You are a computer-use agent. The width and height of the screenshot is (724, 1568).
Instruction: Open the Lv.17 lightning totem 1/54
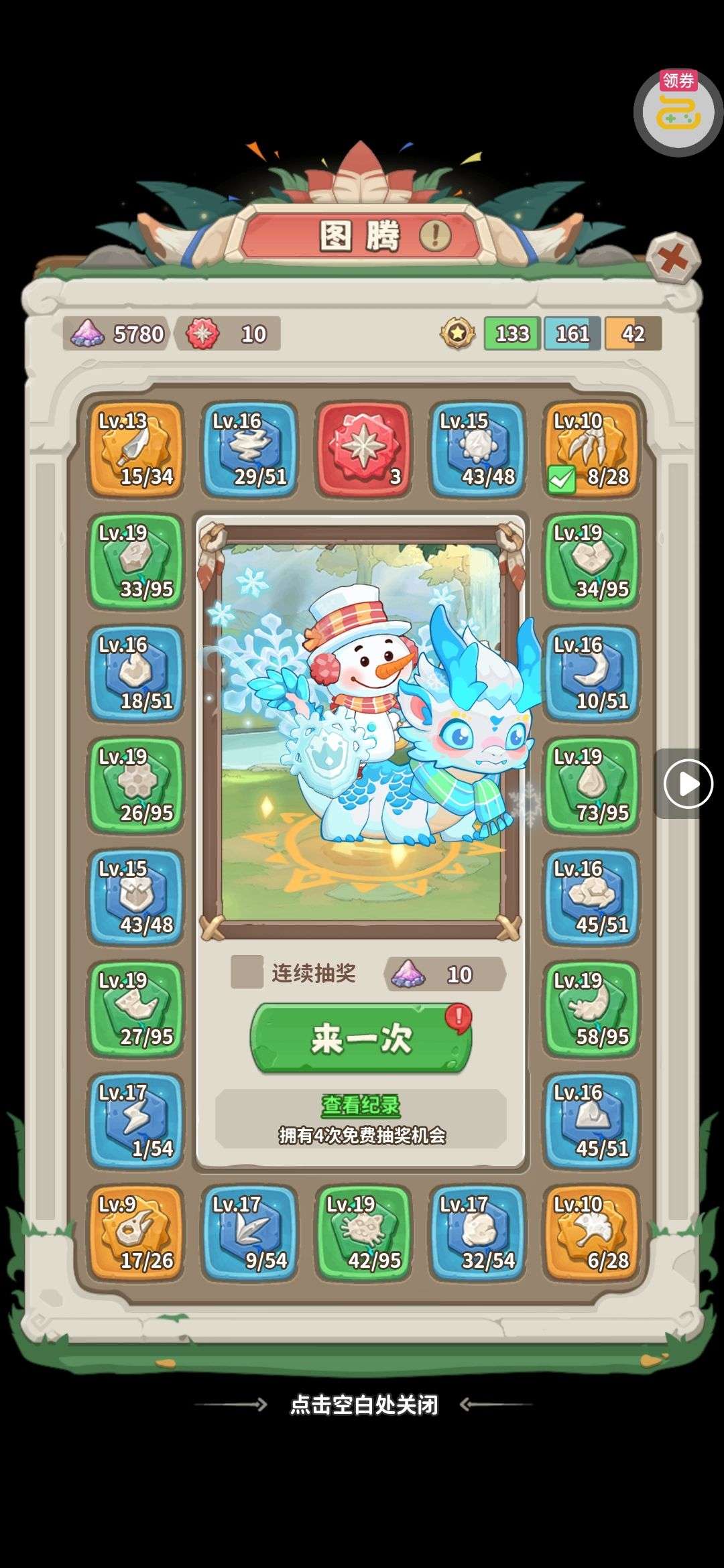click(x=136, y=1120)
